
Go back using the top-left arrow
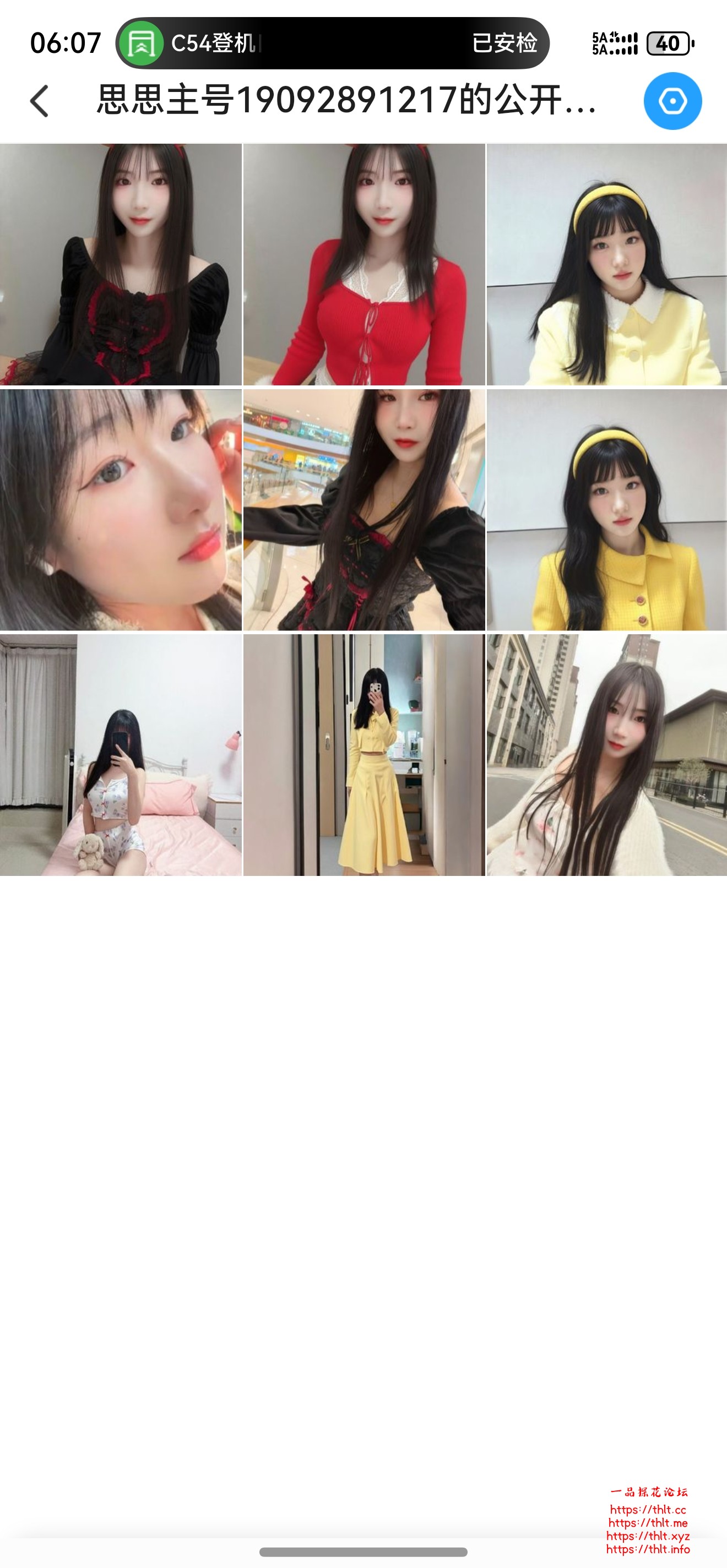click(x=40, y=101)
